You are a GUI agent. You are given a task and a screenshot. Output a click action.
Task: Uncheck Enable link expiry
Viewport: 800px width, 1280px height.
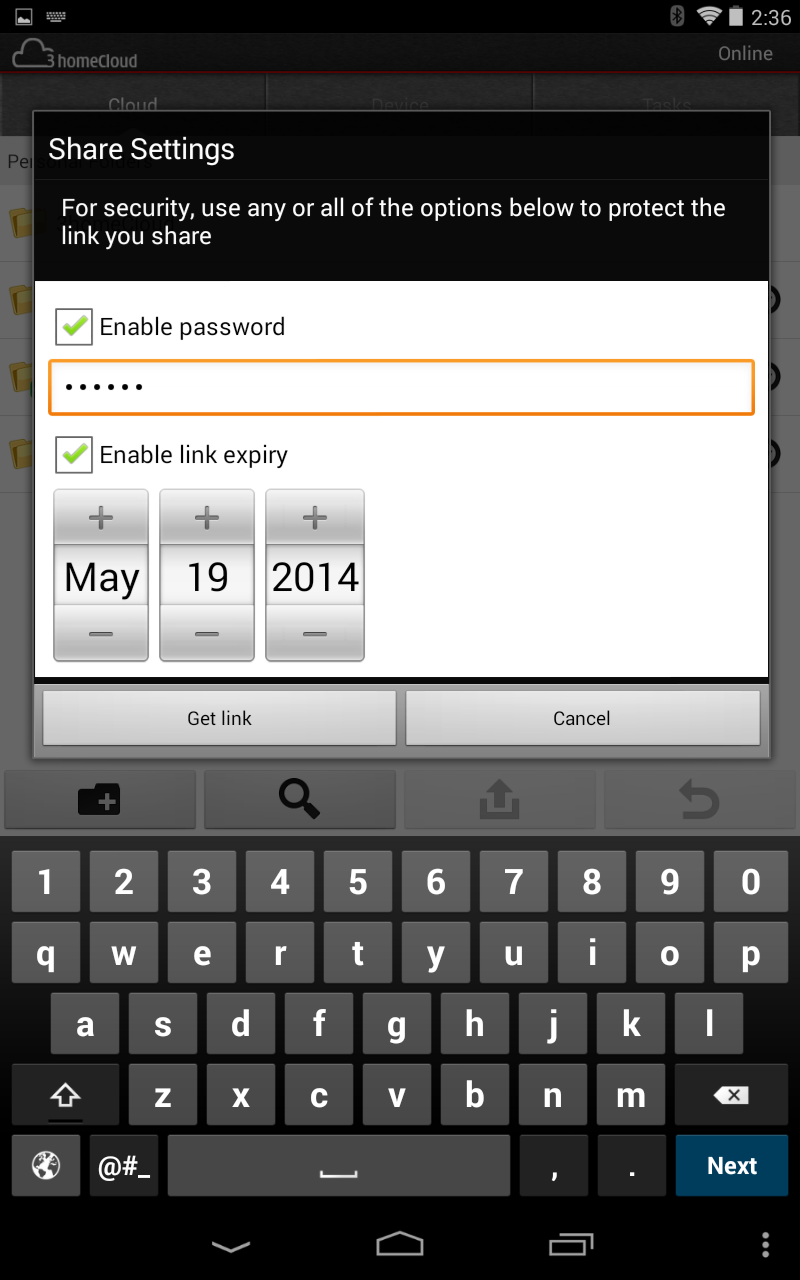tap(74, 455)
